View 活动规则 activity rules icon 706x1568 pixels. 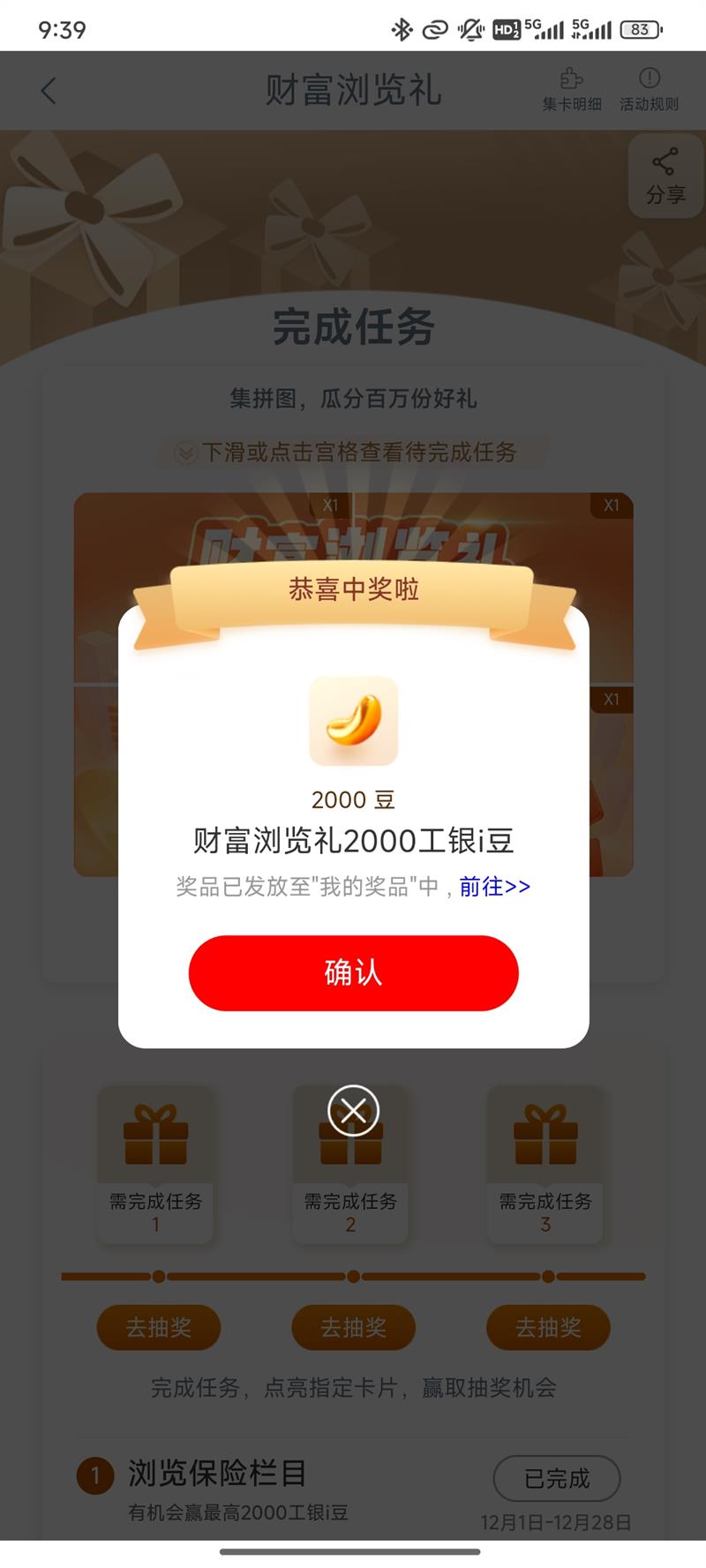coord(650,88)
